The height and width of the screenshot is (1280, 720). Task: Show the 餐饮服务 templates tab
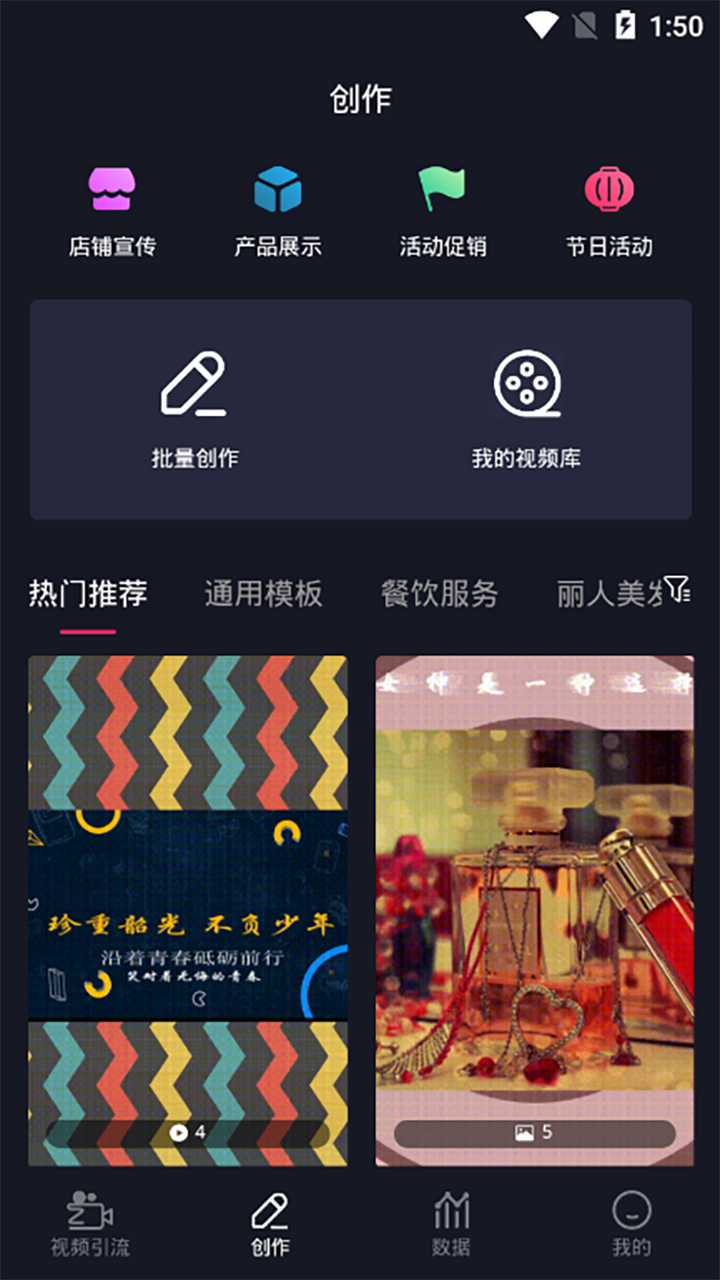click(x=439, y=594)
